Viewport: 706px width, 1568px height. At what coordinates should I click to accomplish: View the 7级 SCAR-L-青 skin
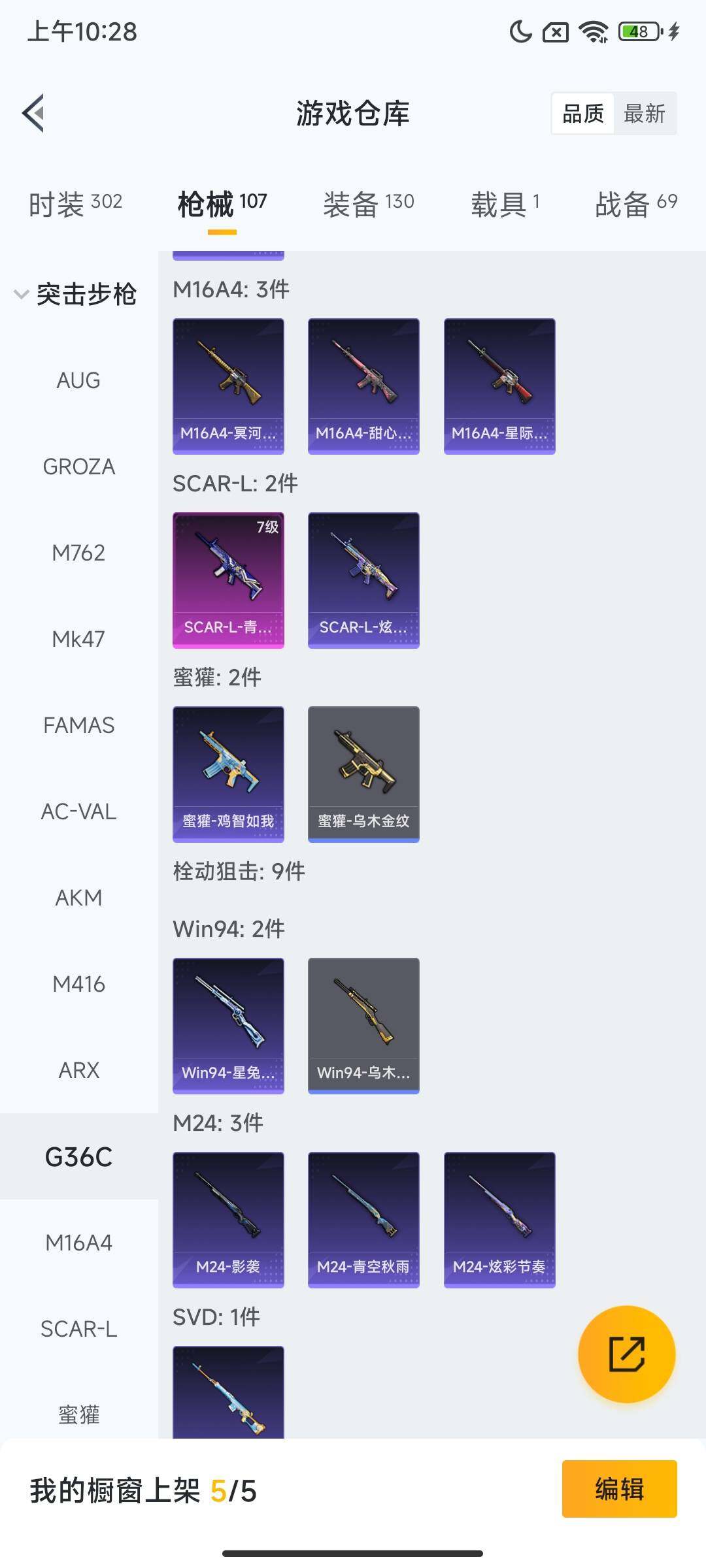coord(228,580)
